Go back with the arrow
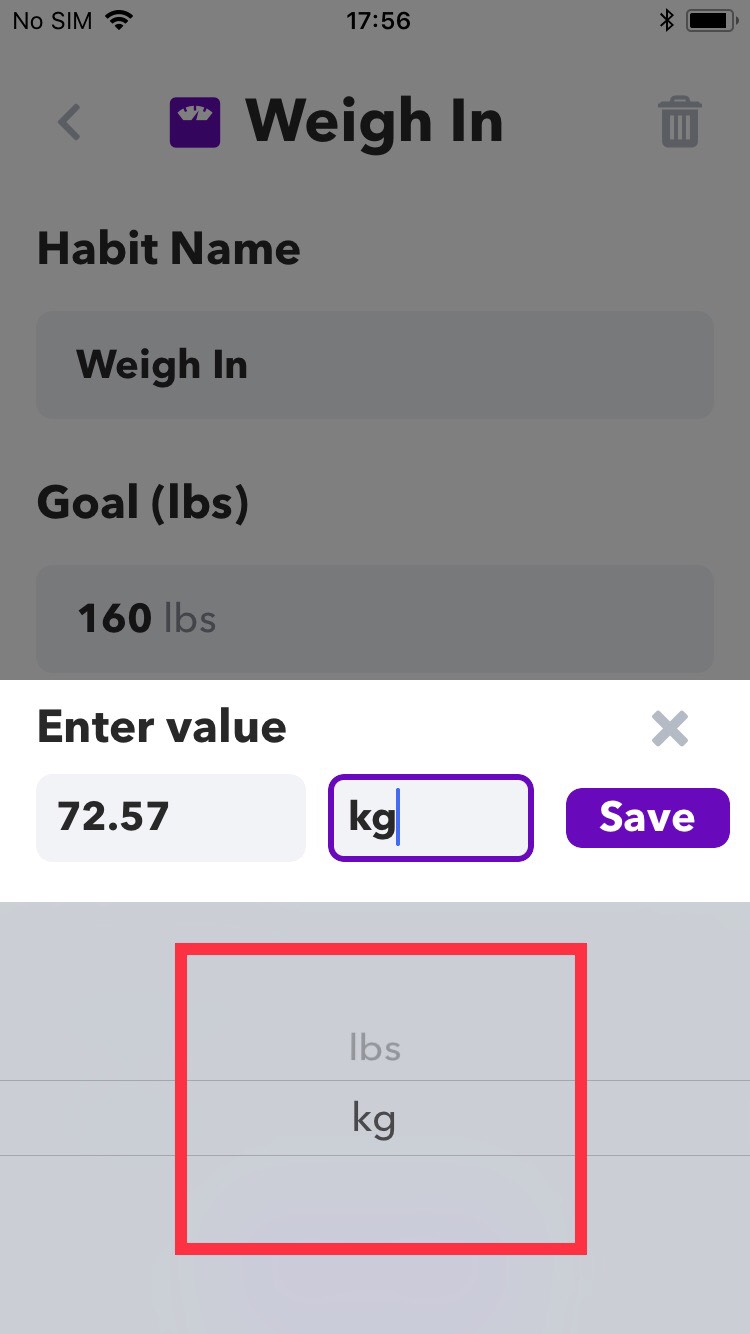Viewport: 750px width, 1334px height. pyautogui.click(x=69, y=123)
